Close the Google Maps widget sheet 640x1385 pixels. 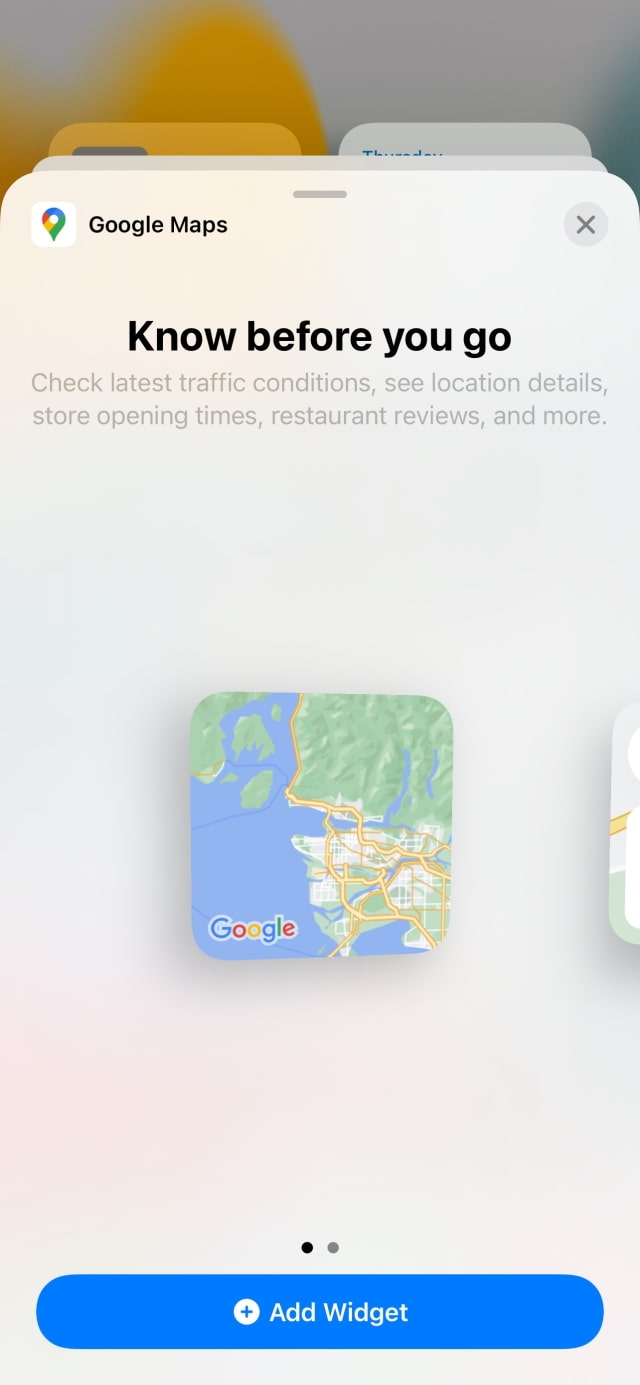point(586,224)
